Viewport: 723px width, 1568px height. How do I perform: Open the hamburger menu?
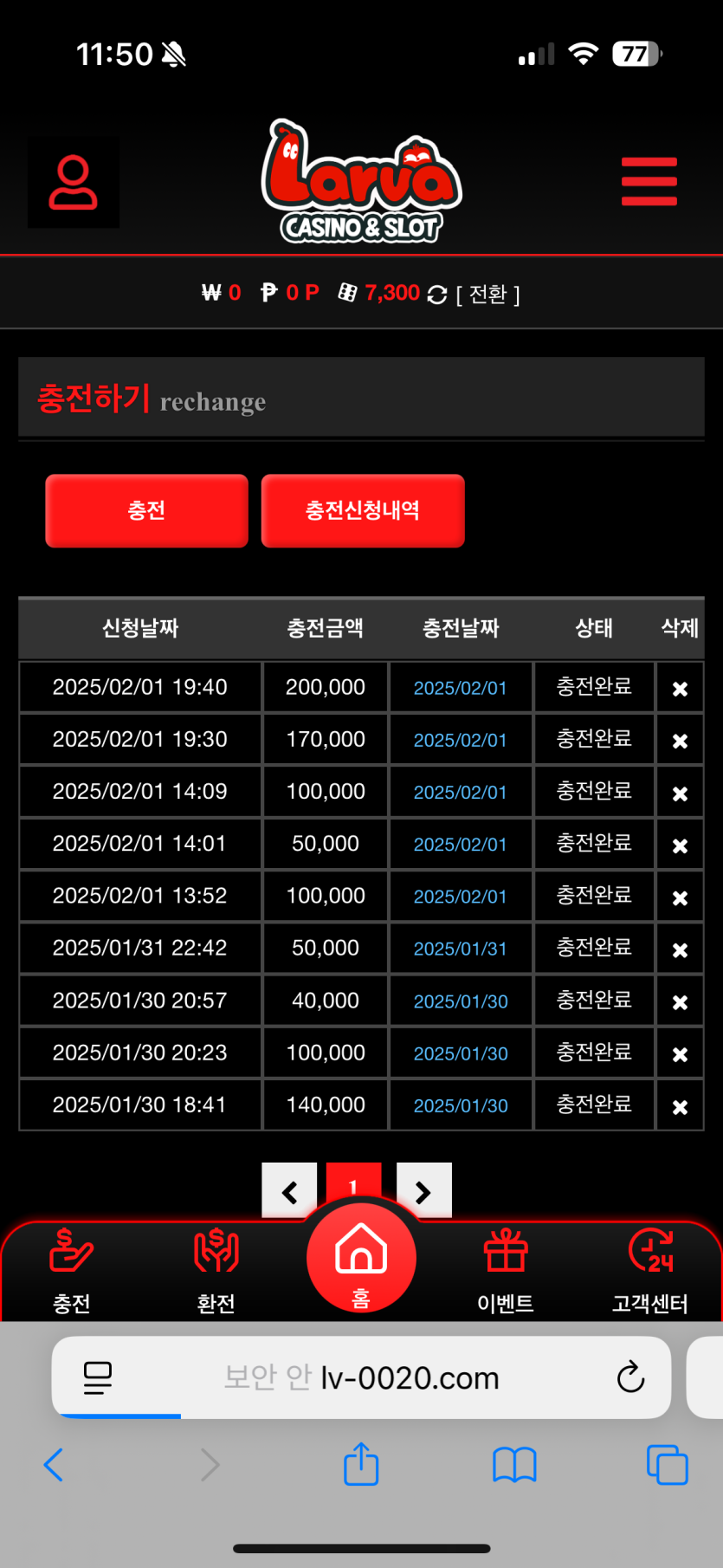pyautogui.click(x=649, y=182)
